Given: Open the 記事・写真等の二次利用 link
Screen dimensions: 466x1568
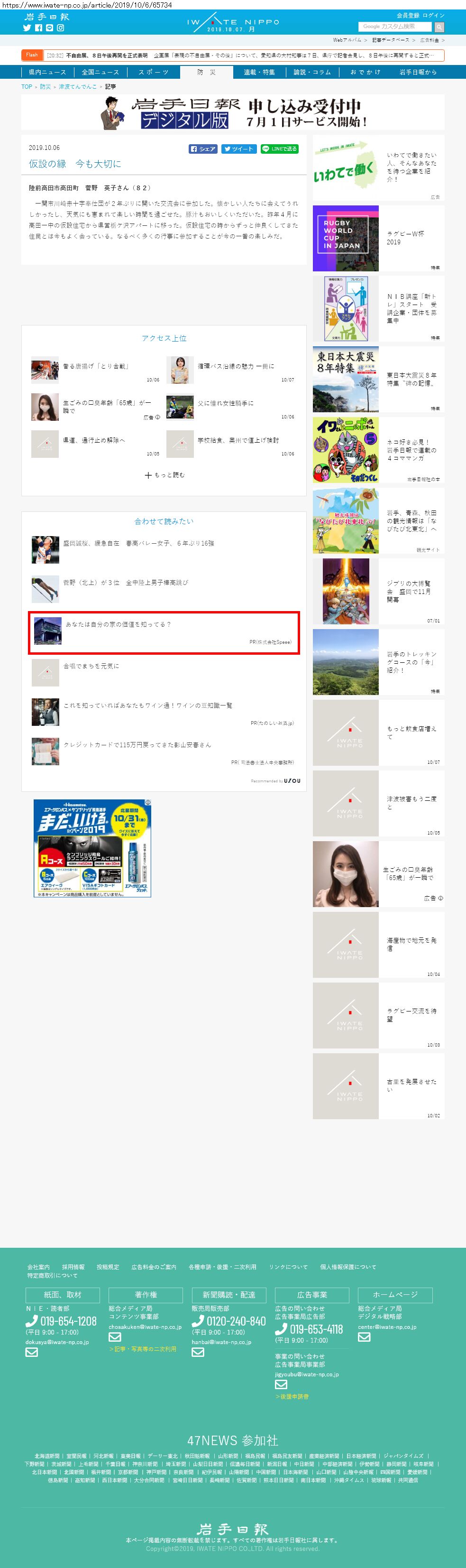Looking at the screenshot, I should pyautogui.click(x=142, y=1349).
